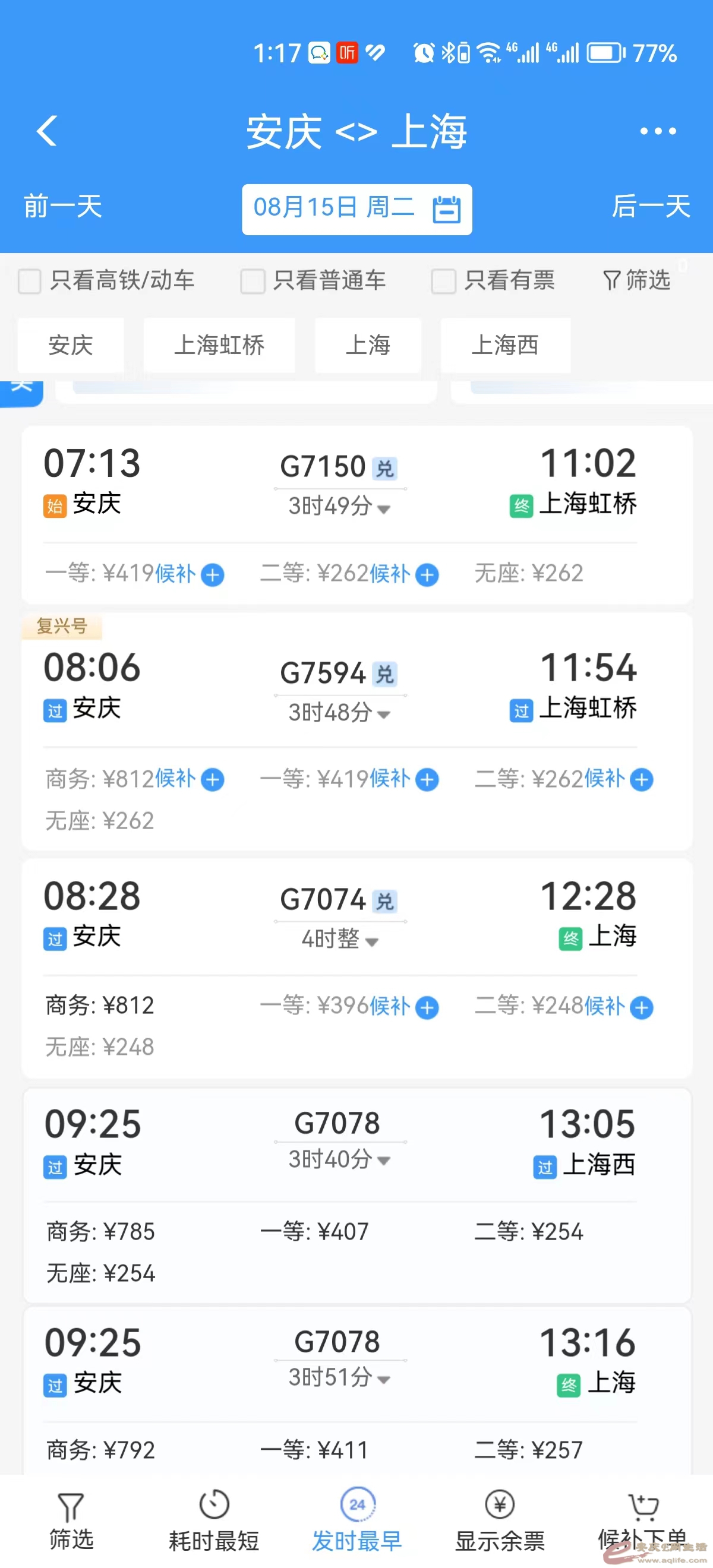Screen dimensions: 713x1568
Task: Add 二等 ¥248 候补 for G7074
Action: tap(642, 1007)
